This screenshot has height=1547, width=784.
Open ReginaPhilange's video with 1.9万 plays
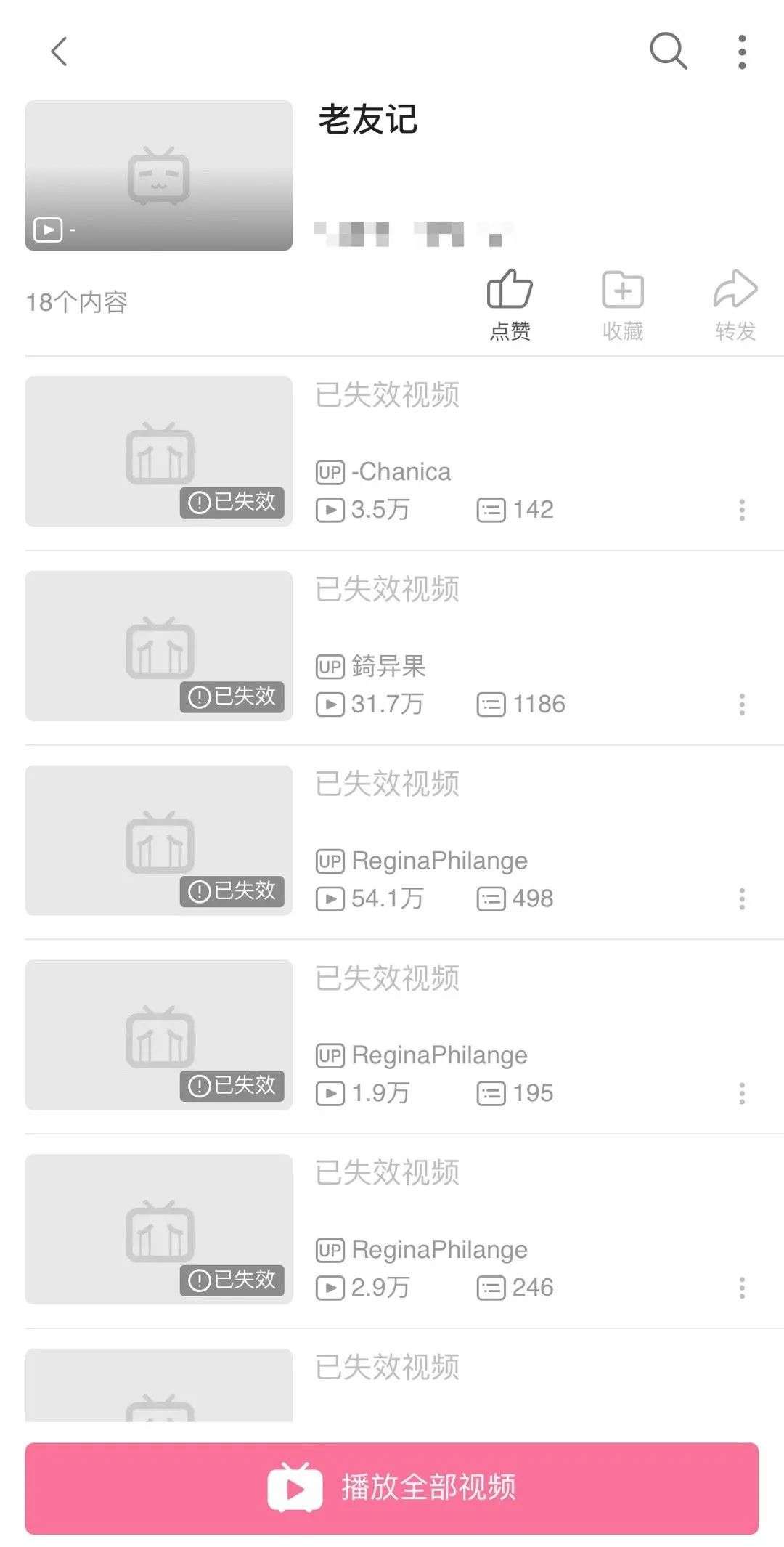158,1035
